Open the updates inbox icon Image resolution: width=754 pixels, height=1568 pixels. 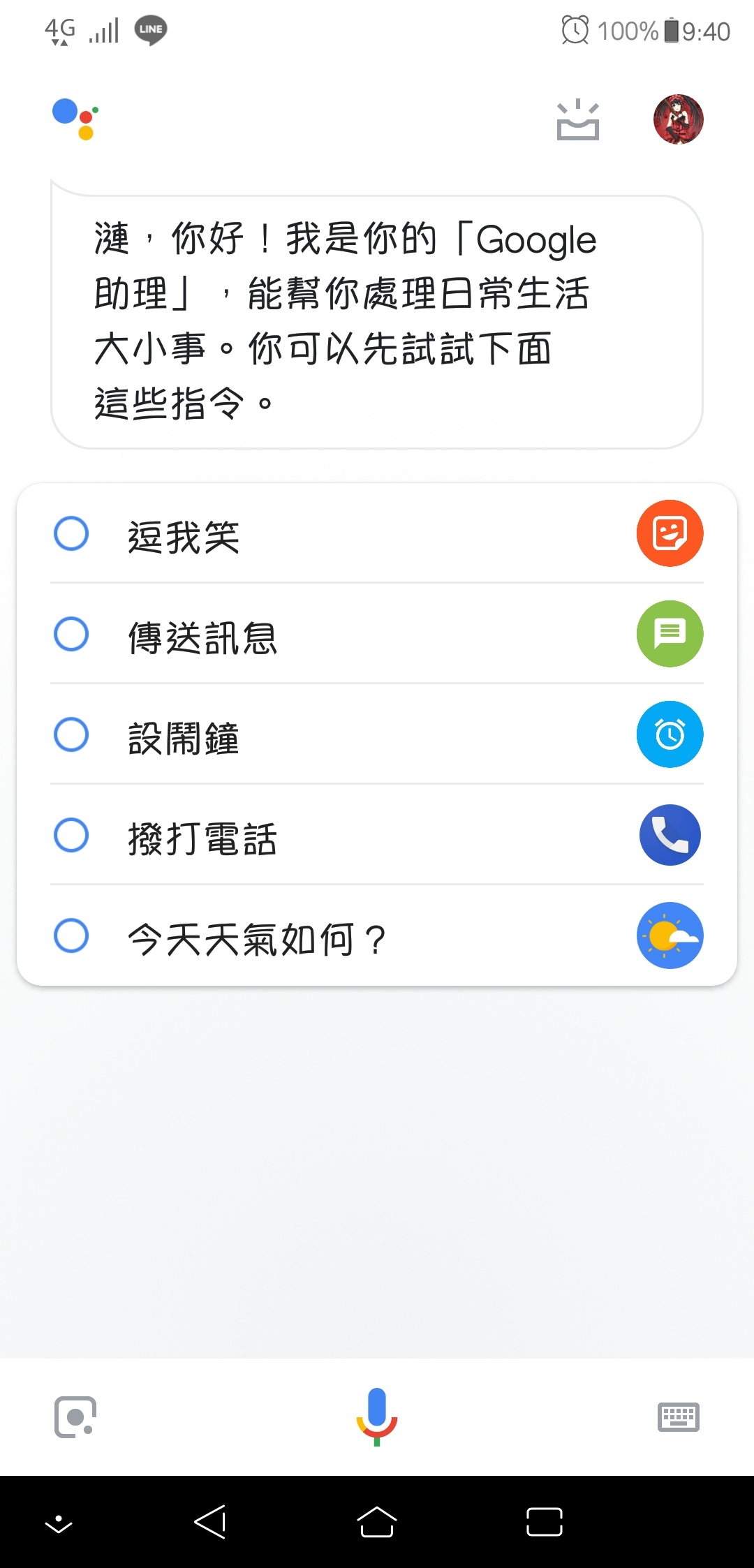click(578, 120)
